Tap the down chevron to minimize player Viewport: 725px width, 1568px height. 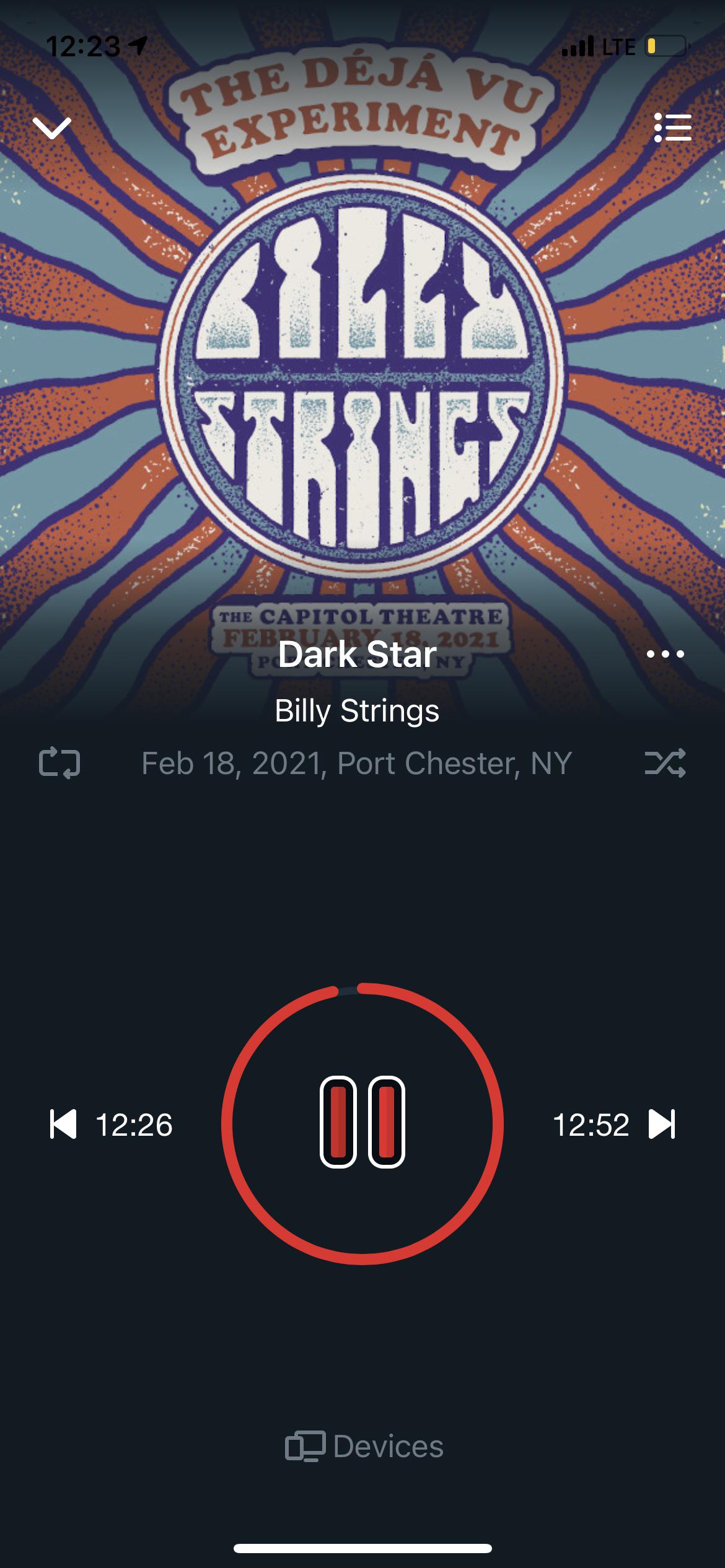pos(53,128)
